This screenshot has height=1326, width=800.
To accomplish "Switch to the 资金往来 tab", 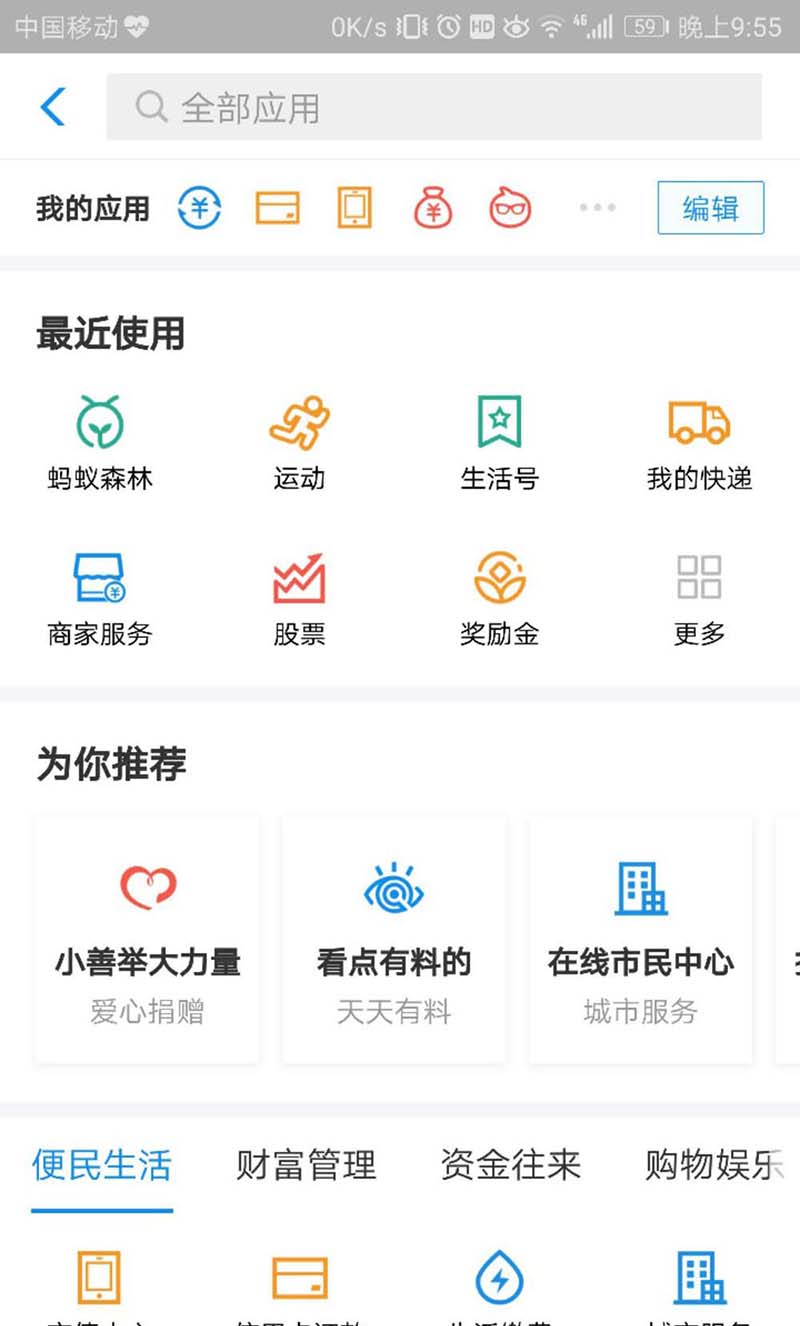I will pyautogui.click(x=510, y=1166).
